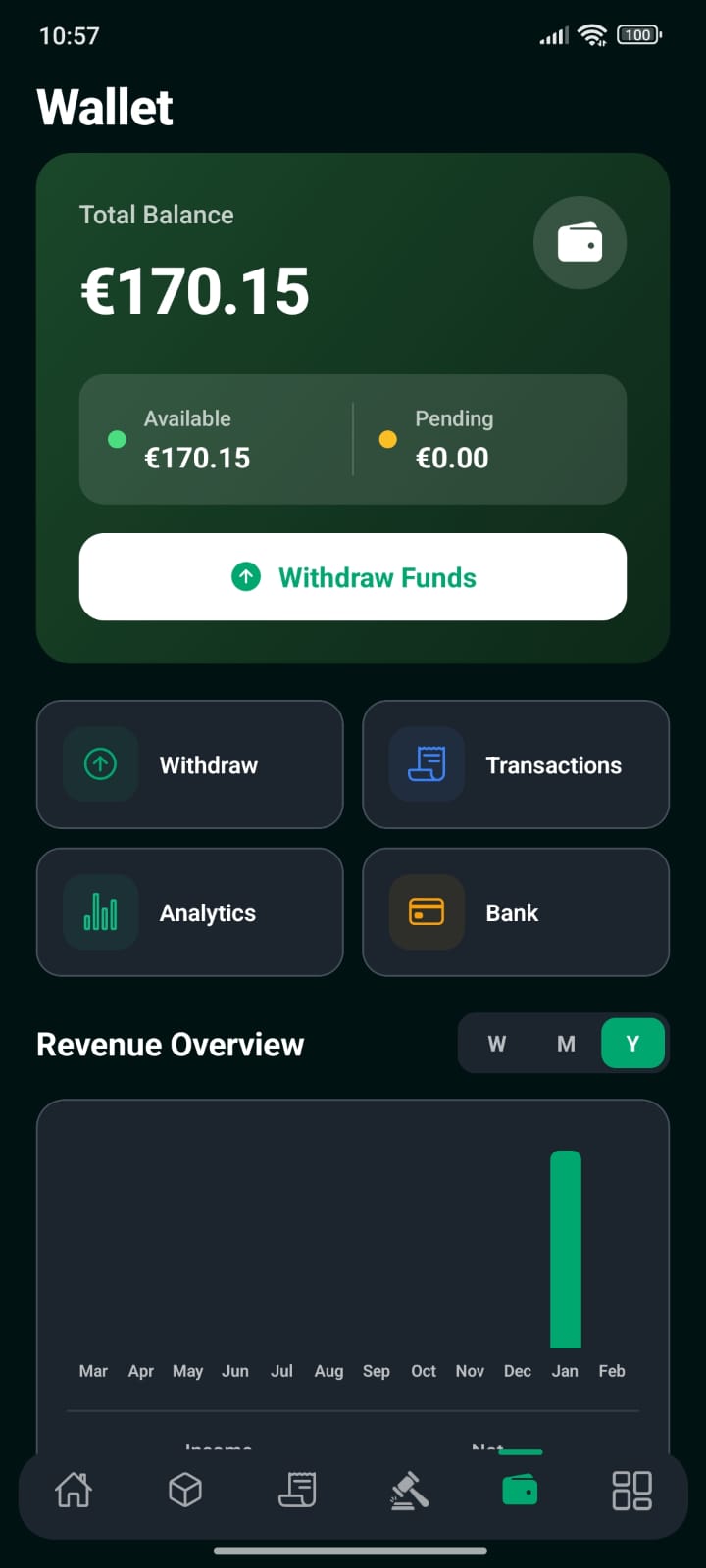Viewport: 706px width, 1568px height.
Task: Switch revenue overview to weekly (W)
Action: pos(497,1044)
